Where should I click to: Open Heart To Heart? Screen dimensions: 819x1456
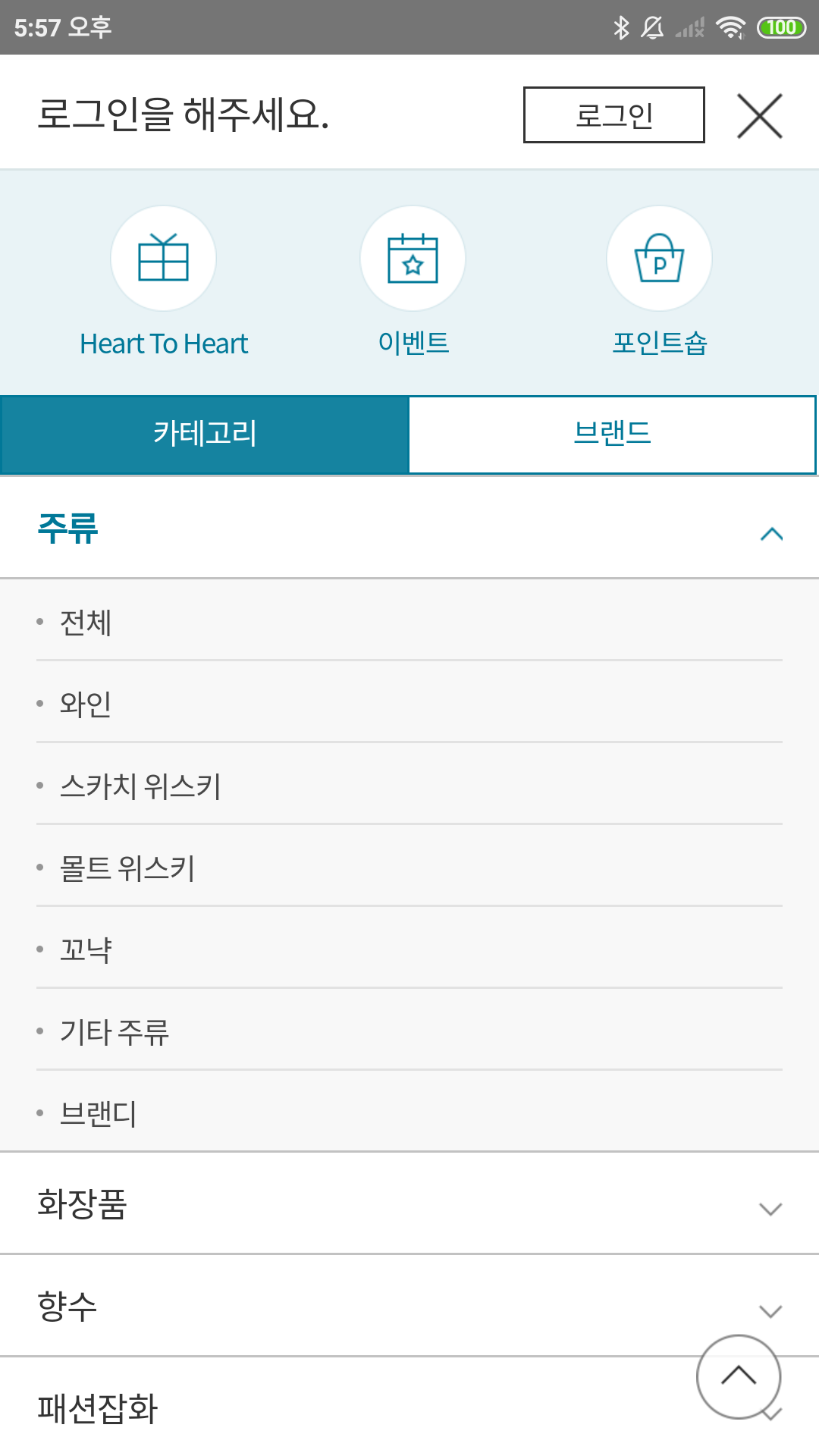(x=164, y=281)
